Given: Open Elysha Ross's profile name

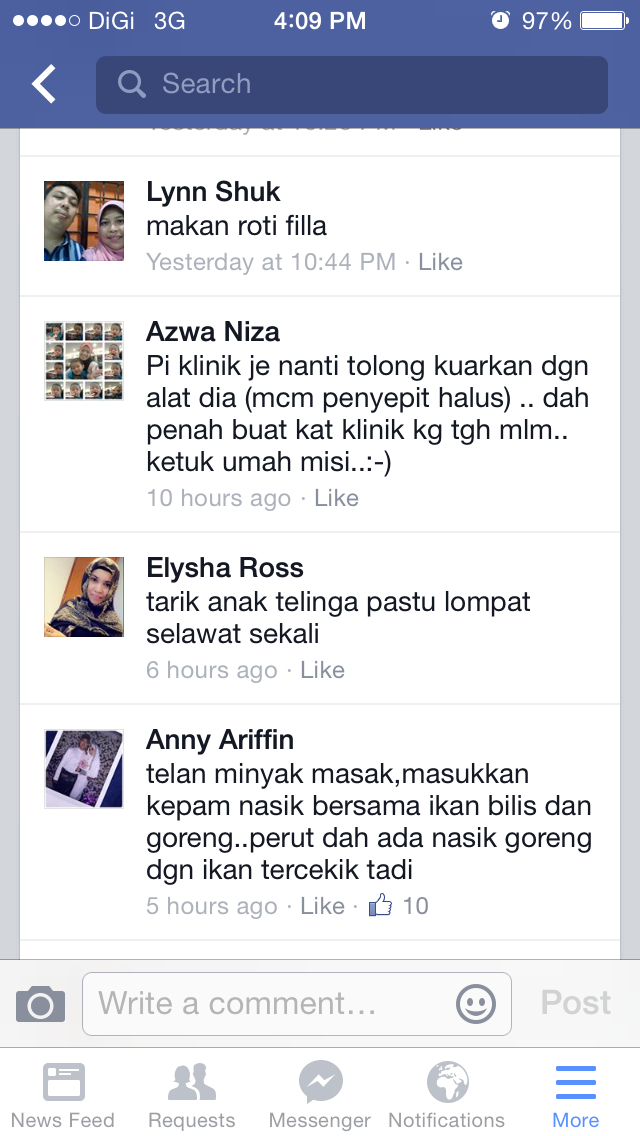Looking at the screenshot, I should [x=224, y=568].
